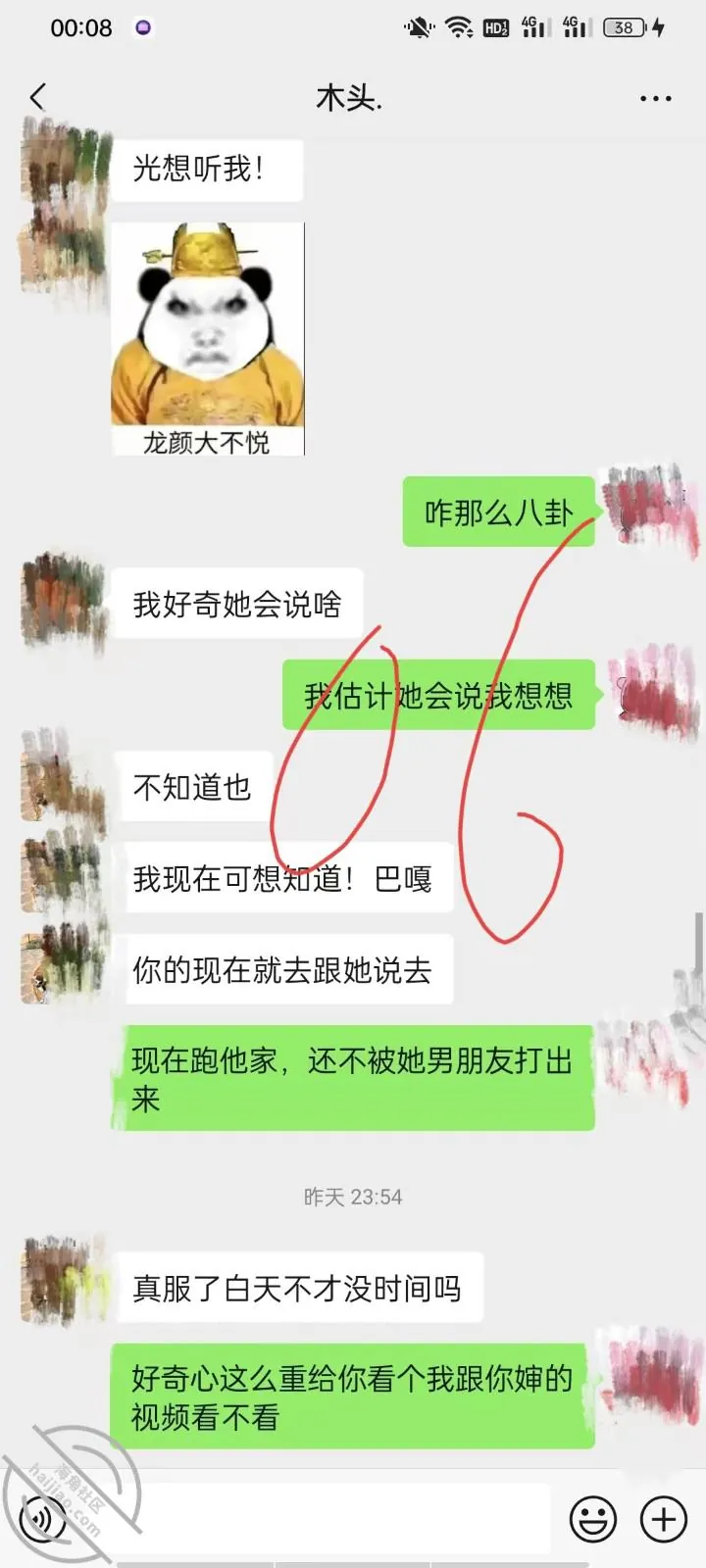Open the 龙颜大不悦 panda sticker
Image resolution: width=706 pixels, height=1568 pixels.
point(208,339)
